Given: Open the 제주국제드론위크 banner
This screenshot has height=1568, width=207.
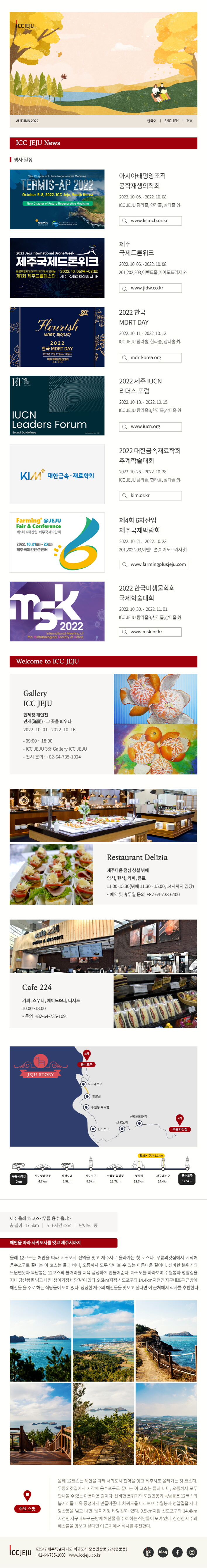Looking at the screenshot, I should (57, 268).
